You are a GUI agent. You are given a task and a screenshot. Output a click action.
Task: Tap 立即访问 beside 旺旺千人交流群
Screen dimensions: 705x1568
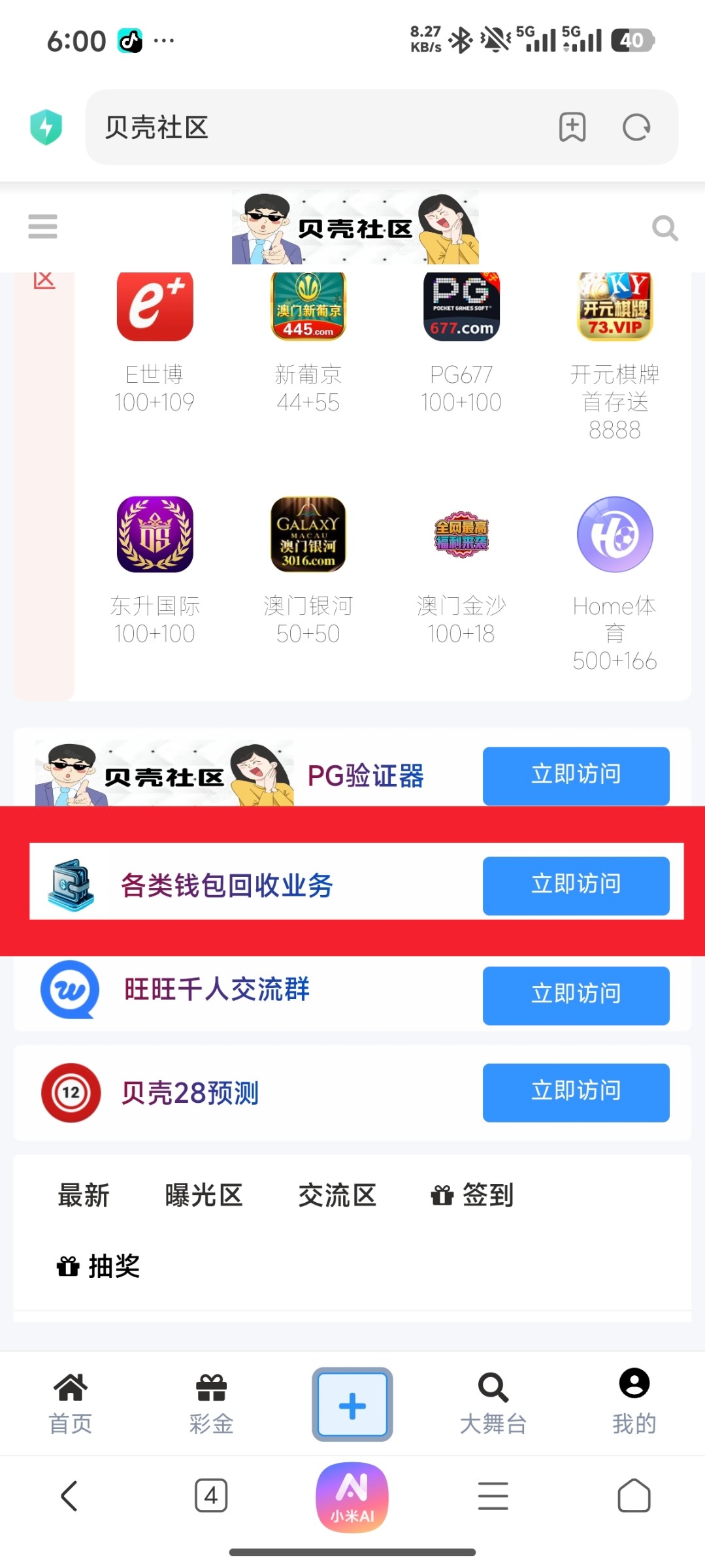point(576,994)
